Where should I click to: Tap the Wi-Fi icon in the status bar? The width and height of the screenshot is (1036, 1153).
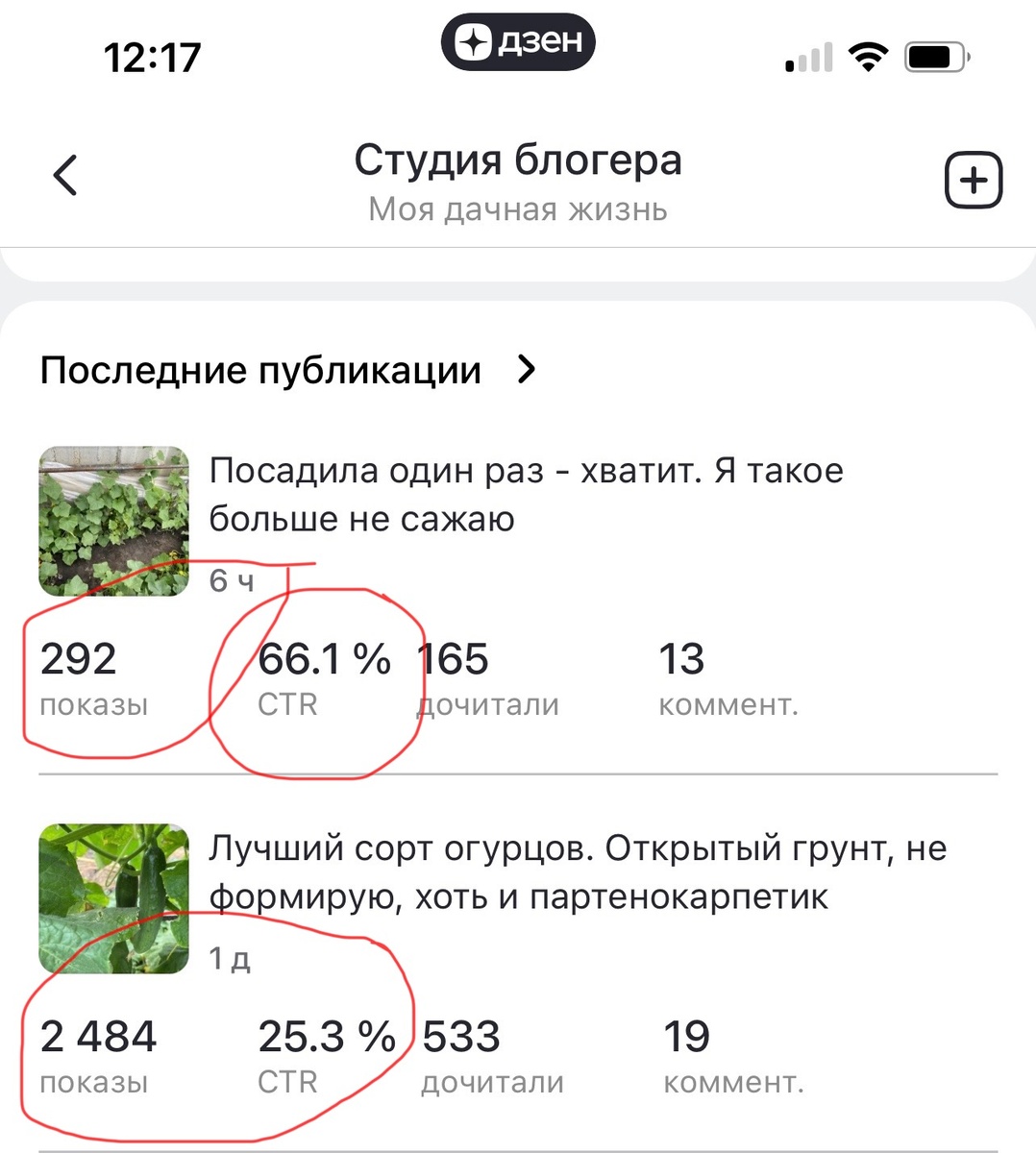pyautogui.click(x=868, y=57)
